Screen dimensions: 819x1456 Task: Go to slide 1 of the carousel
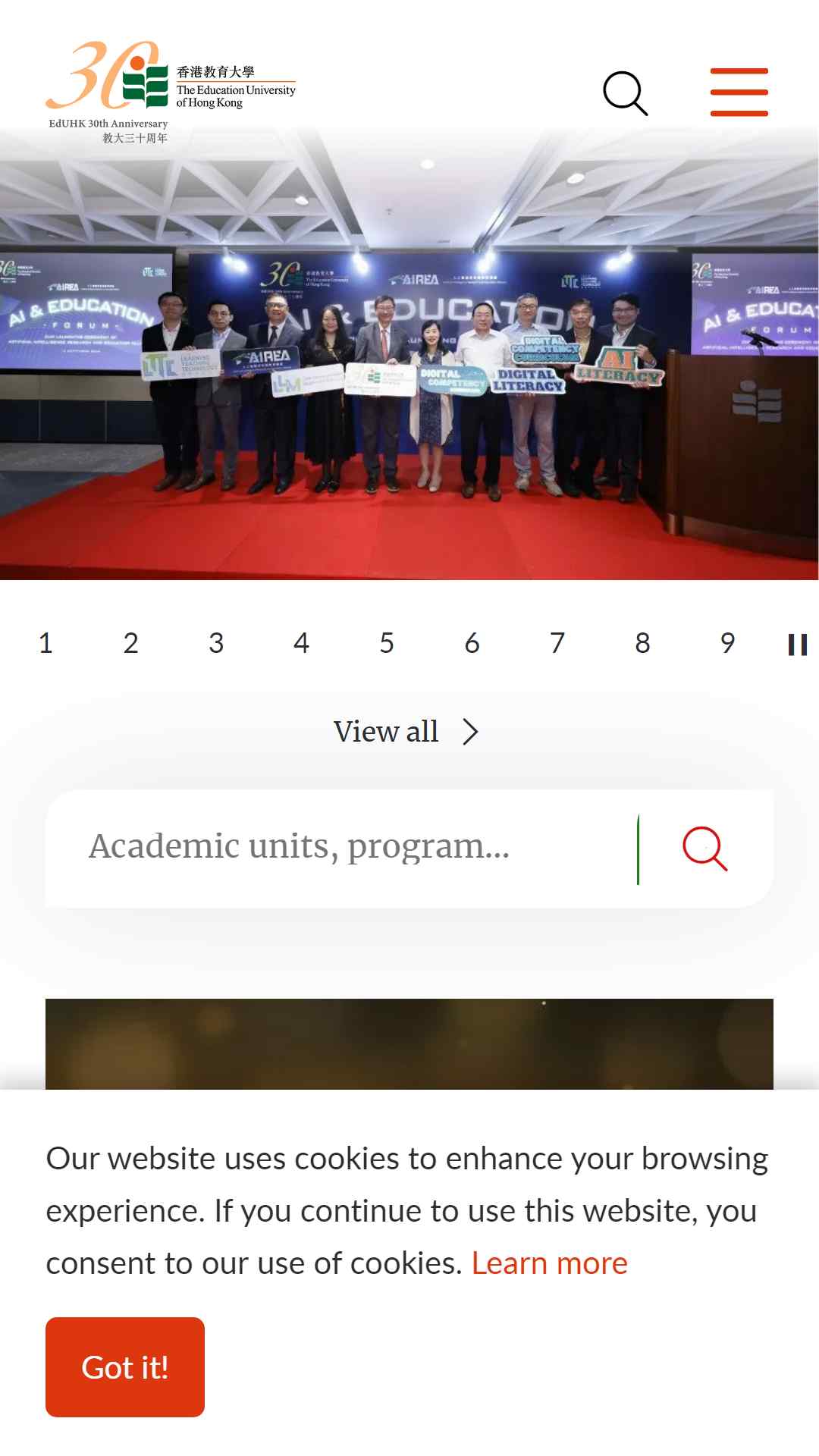tap(45, 643)
